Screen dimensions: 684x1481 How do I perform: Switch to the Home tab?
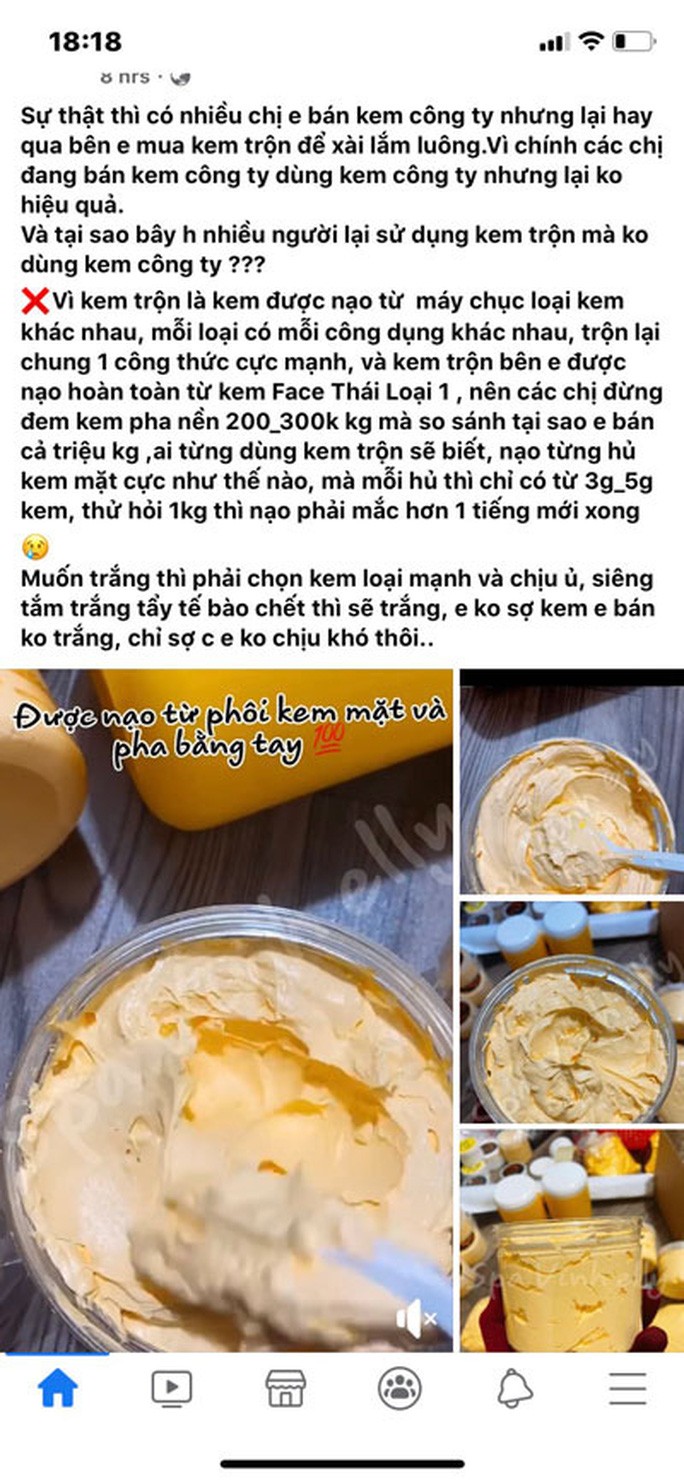(57, 1387)
